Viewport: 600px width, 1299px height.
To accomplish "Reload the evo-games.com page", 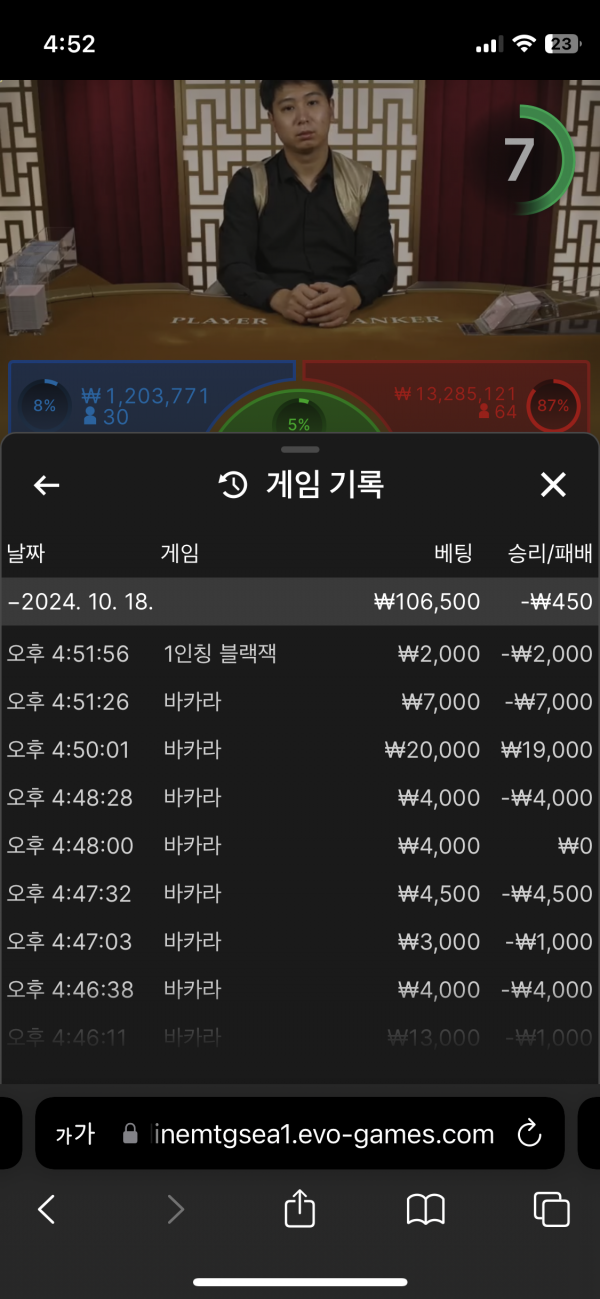I will (x=528, y=1134).
